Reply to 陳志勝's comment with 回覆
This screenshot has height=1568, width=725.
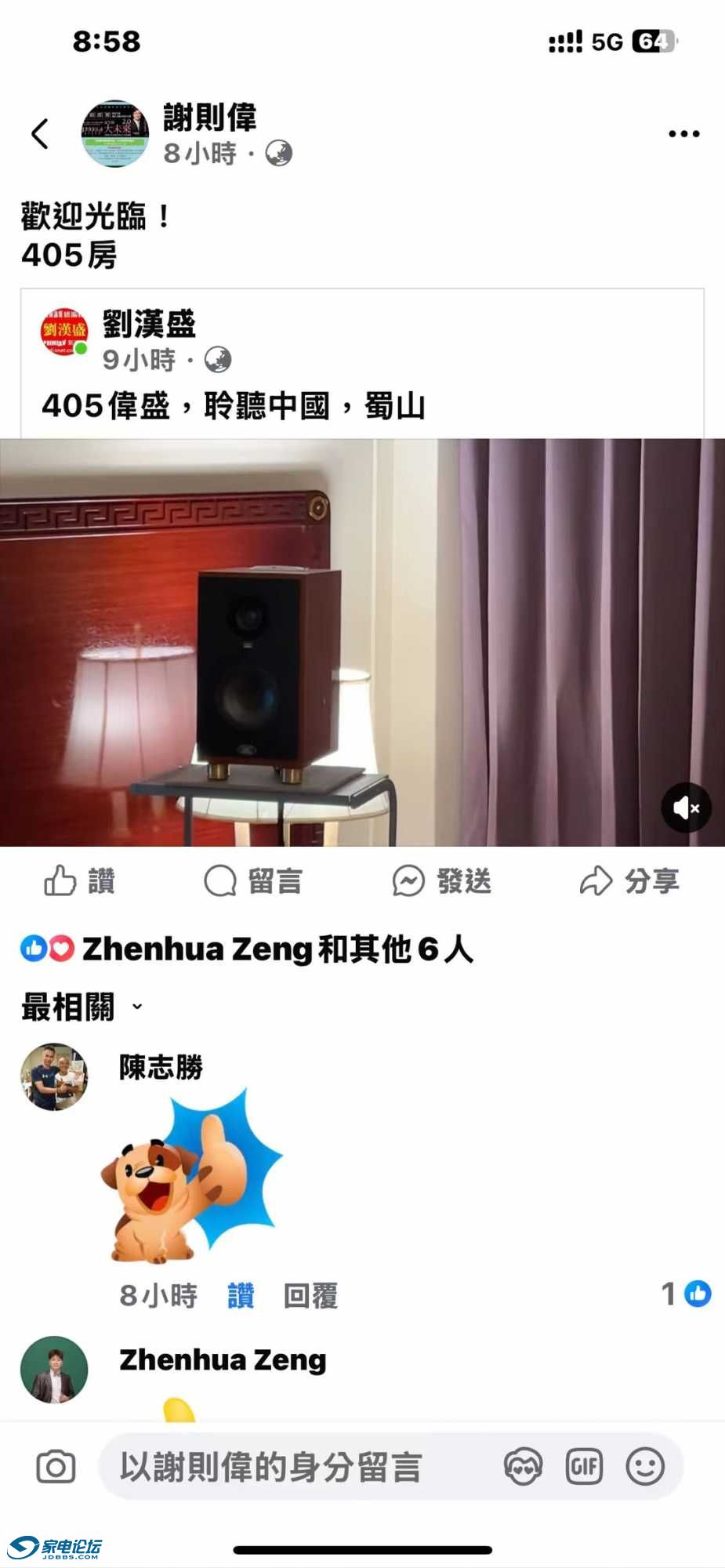[x=310, y=1296]
